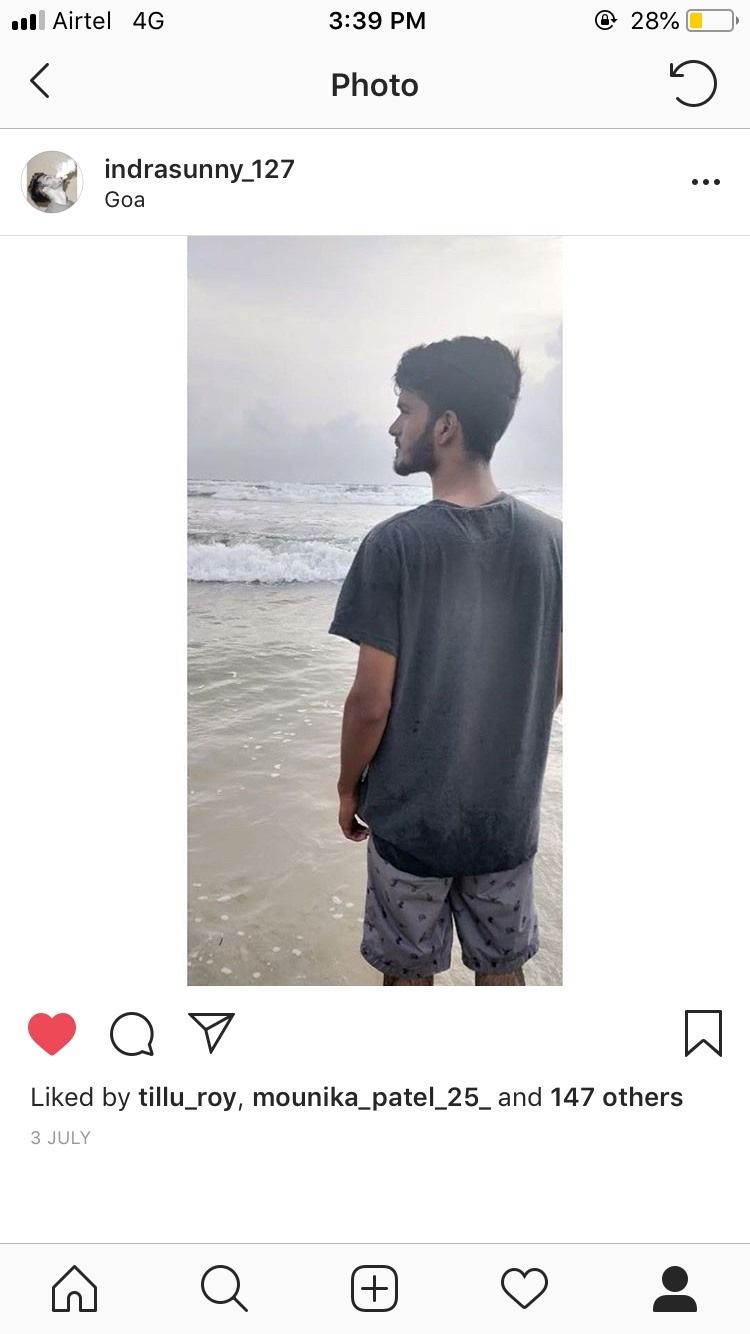The image size is (750, 1334).
Task: Tap the refresh icon in the header
Action: (x=693, y=83)
